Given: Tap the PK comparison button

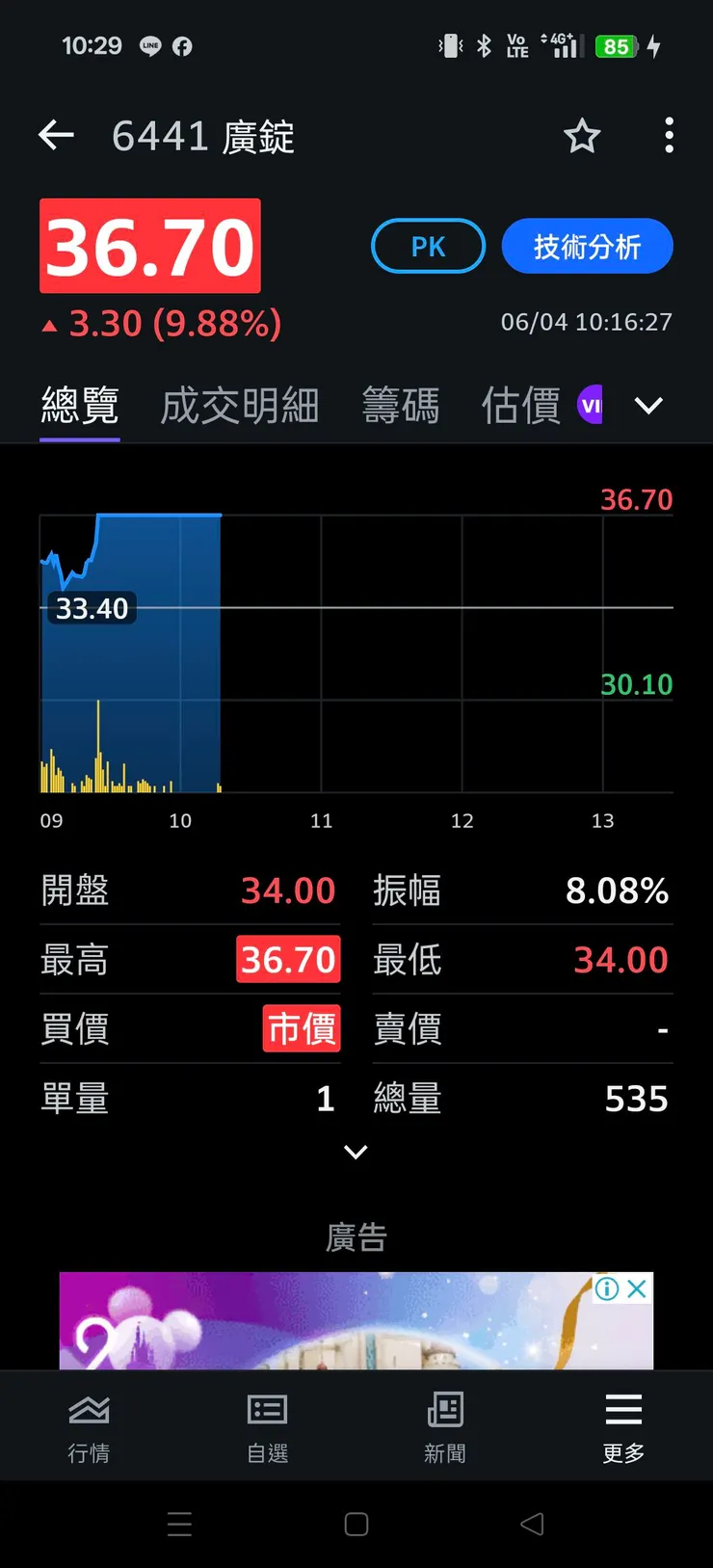Looking at the screenshot, I should [427, 246].
